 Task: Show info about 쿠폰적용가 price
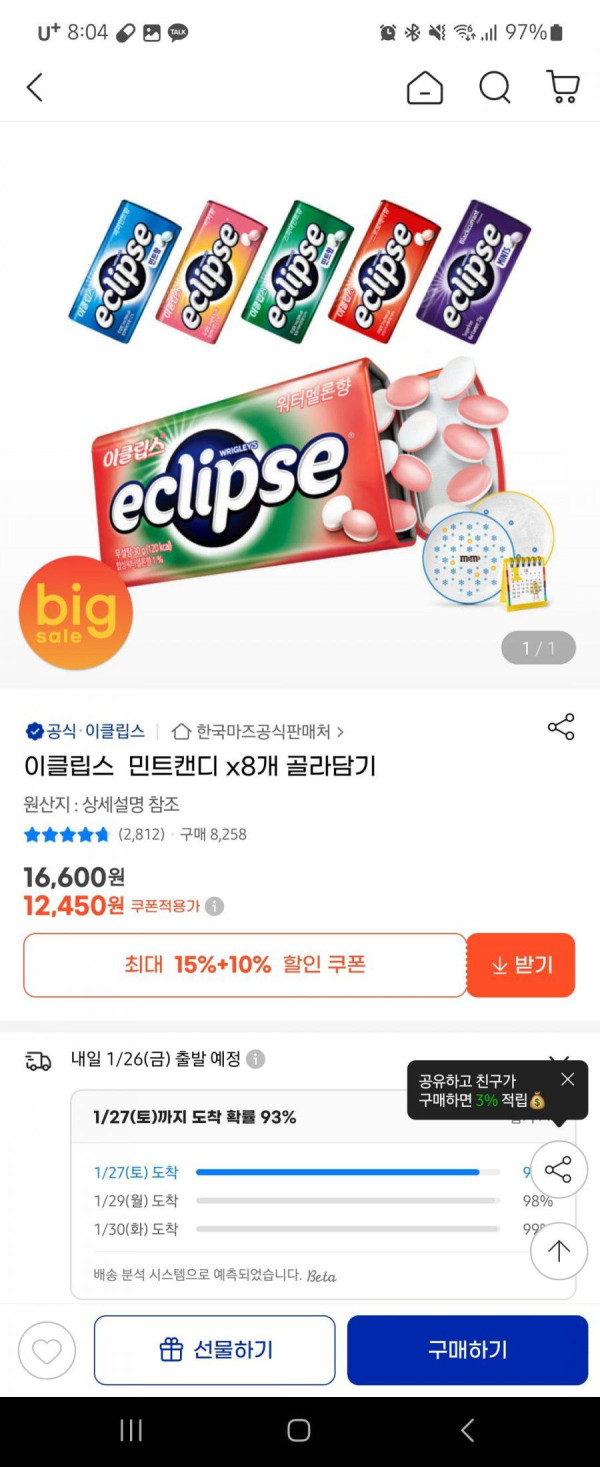click(215, 906)
